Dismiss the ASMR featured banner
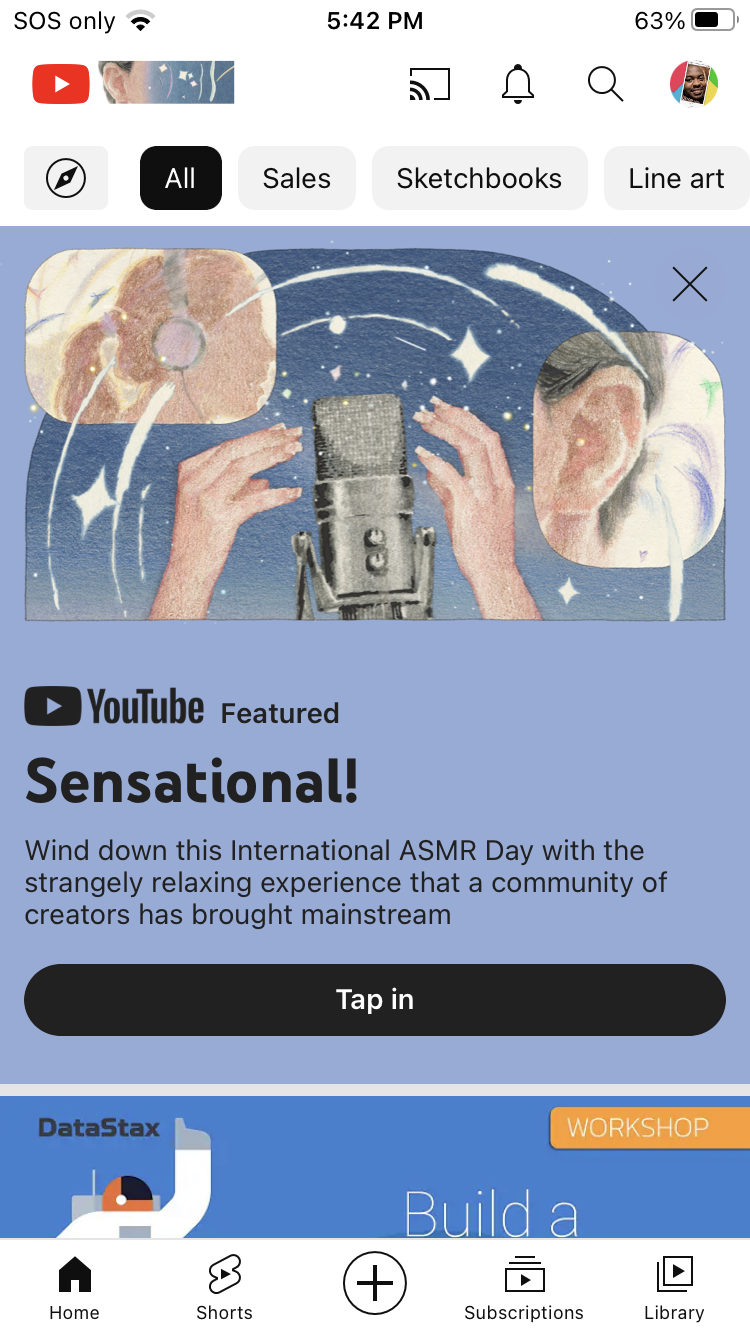Screen dimensions: 750x1334 point(690,285)
